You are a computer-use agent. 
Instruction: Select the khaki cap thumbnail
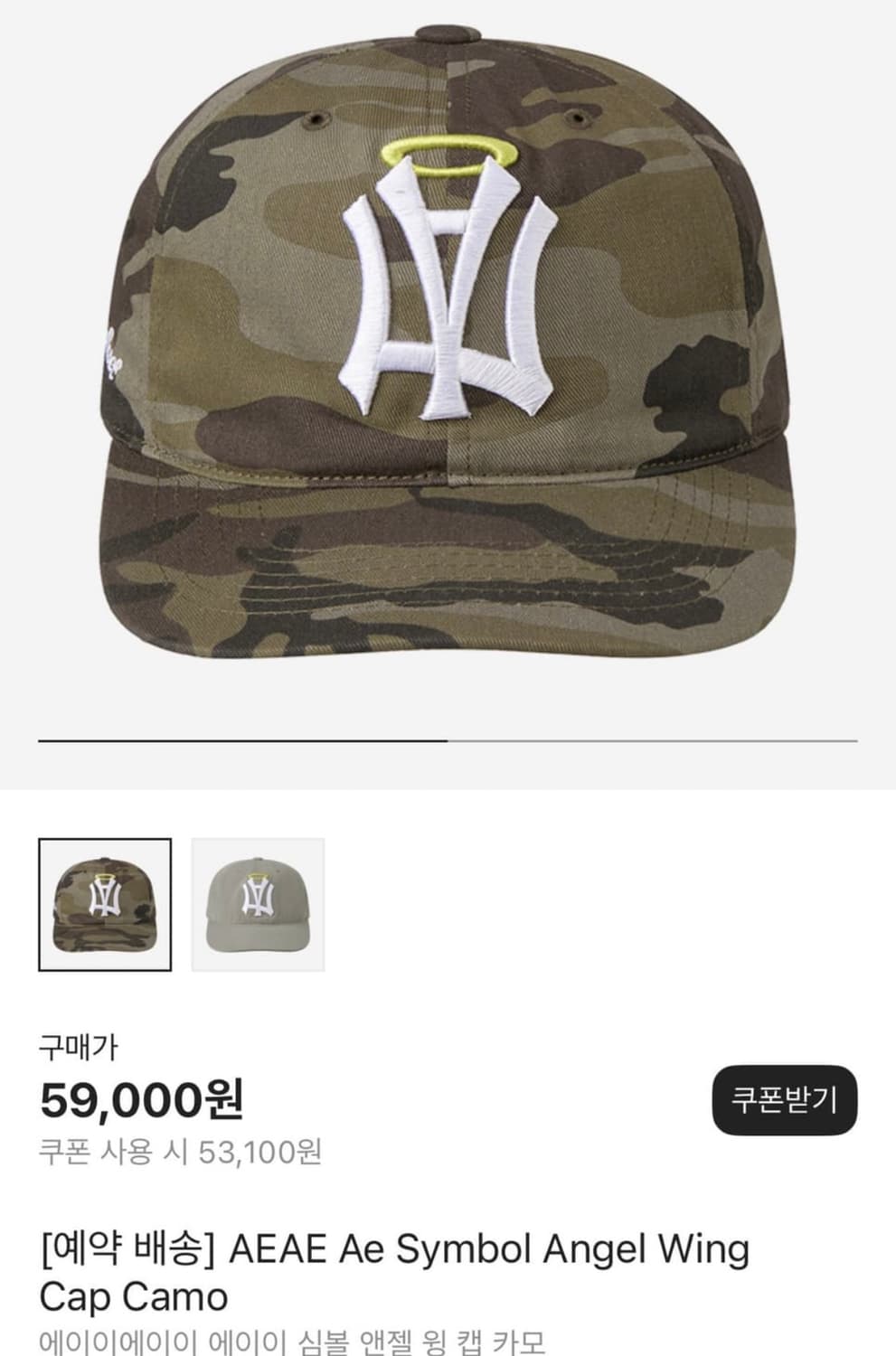(258, 905)
